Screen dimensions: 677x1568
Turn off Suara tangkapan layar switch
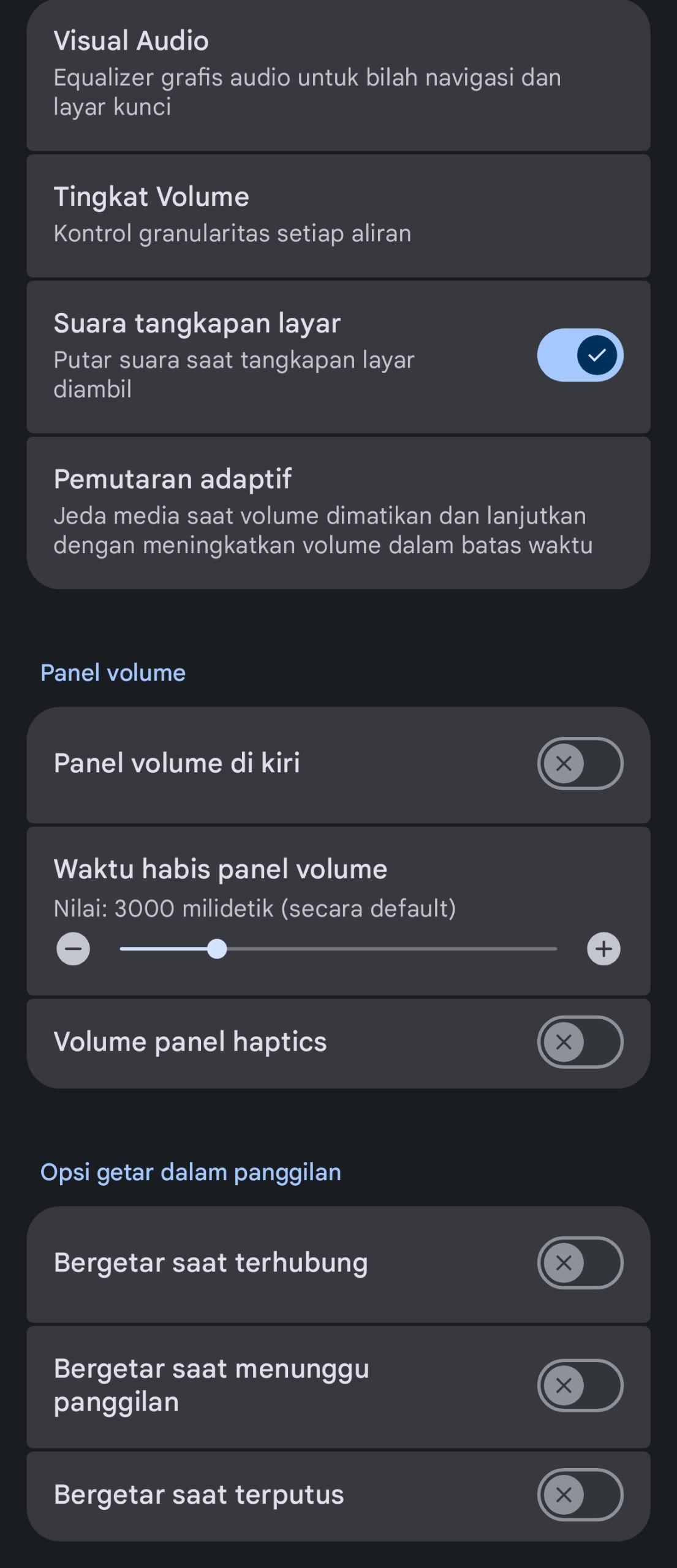click(x=580, y=355)
